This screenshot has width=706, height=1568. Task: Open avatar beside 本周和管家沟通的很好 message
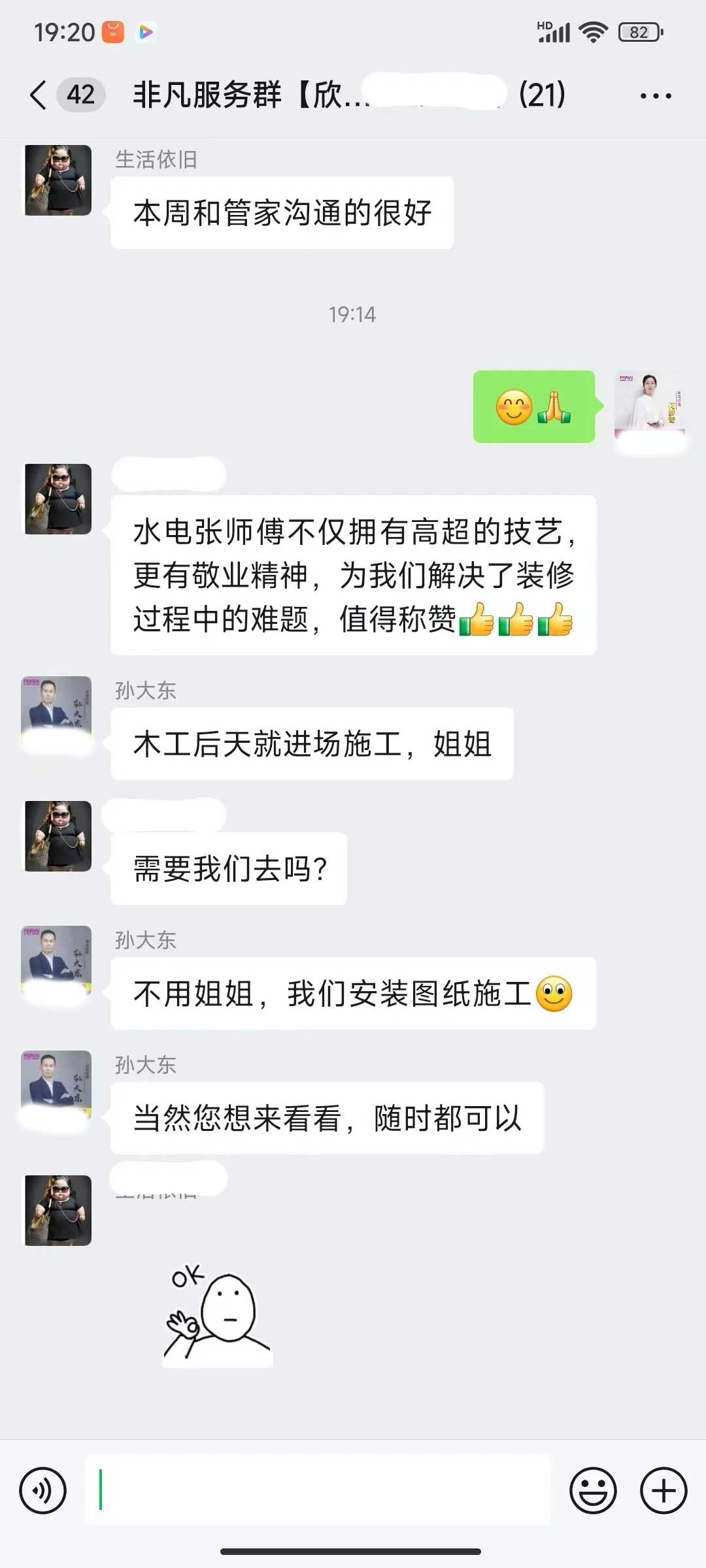click(58, 180)
